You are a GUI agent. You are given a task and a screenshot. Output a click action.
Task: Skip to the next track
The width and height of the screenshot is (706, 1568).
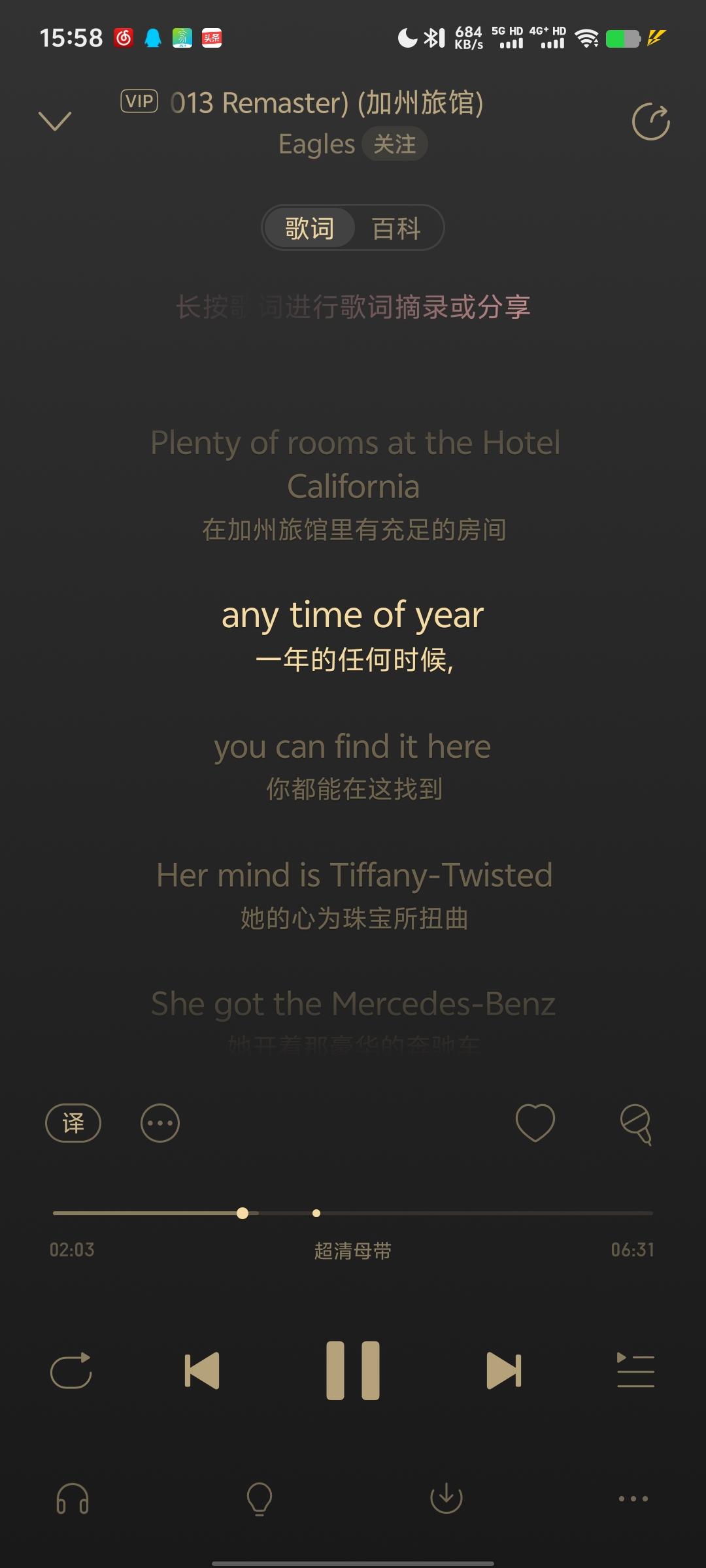504,1370
